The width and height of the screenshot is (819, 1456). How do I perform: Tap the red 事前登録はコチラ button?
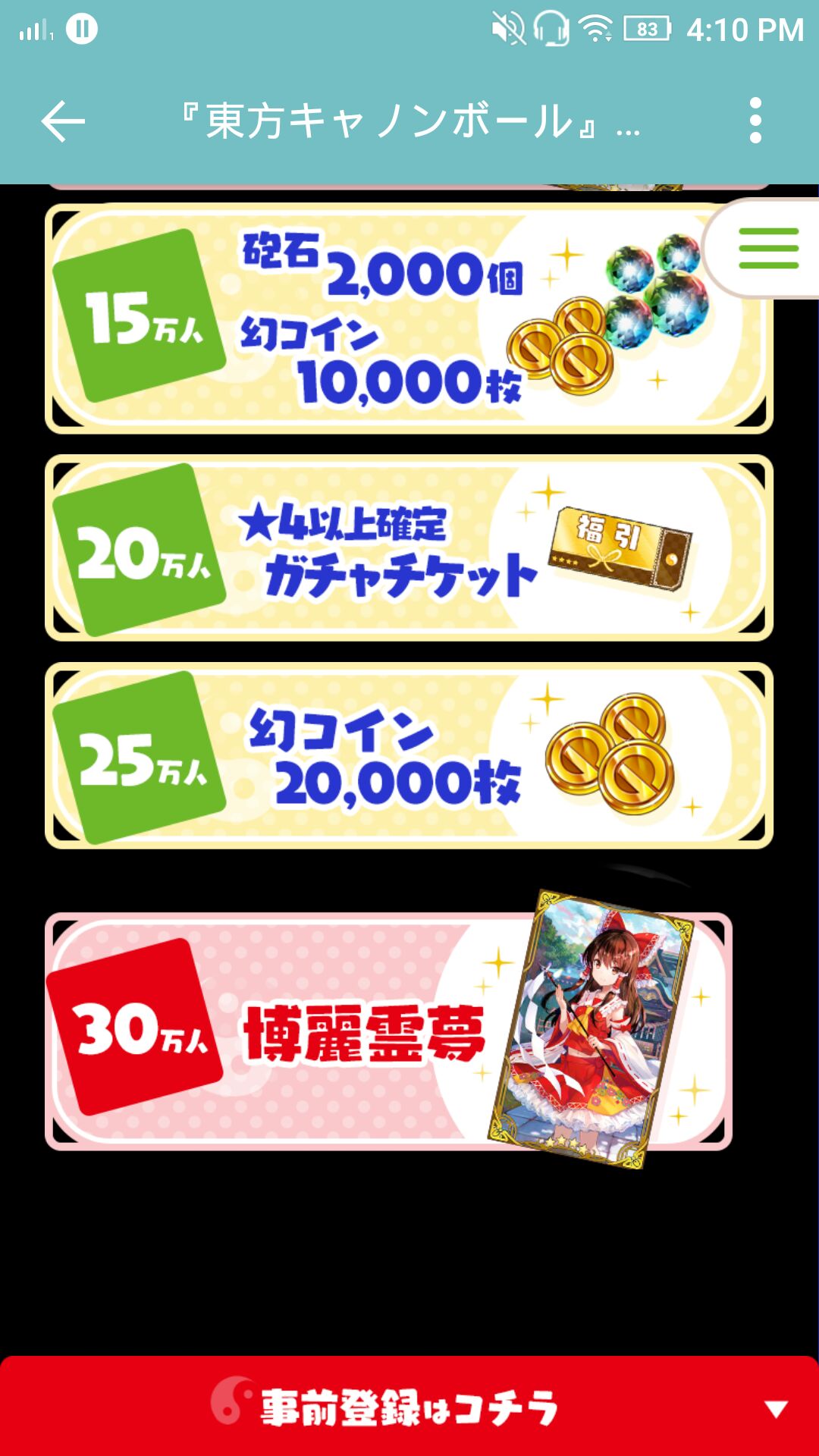[409, 1407]
